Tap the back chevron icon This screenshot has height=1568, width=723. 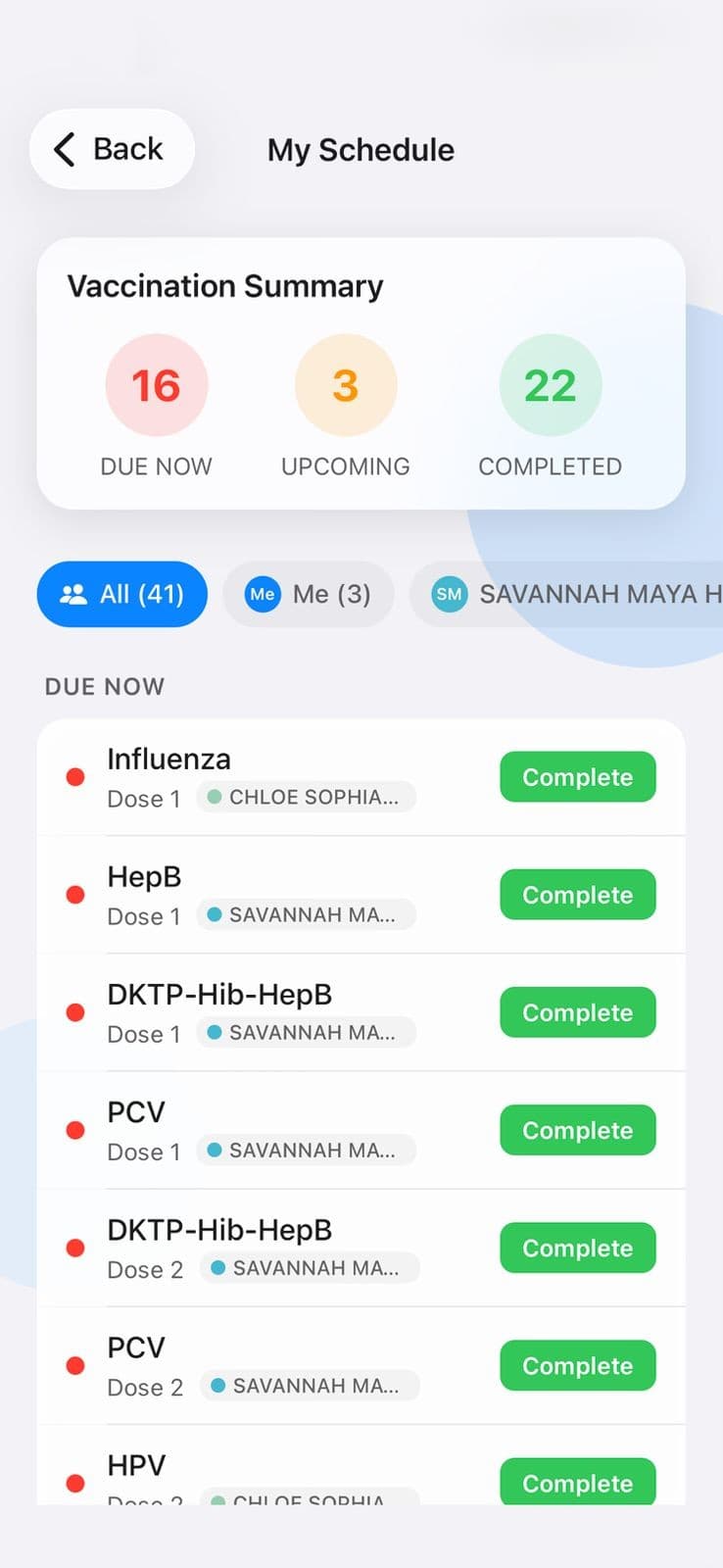click(62, 149)
